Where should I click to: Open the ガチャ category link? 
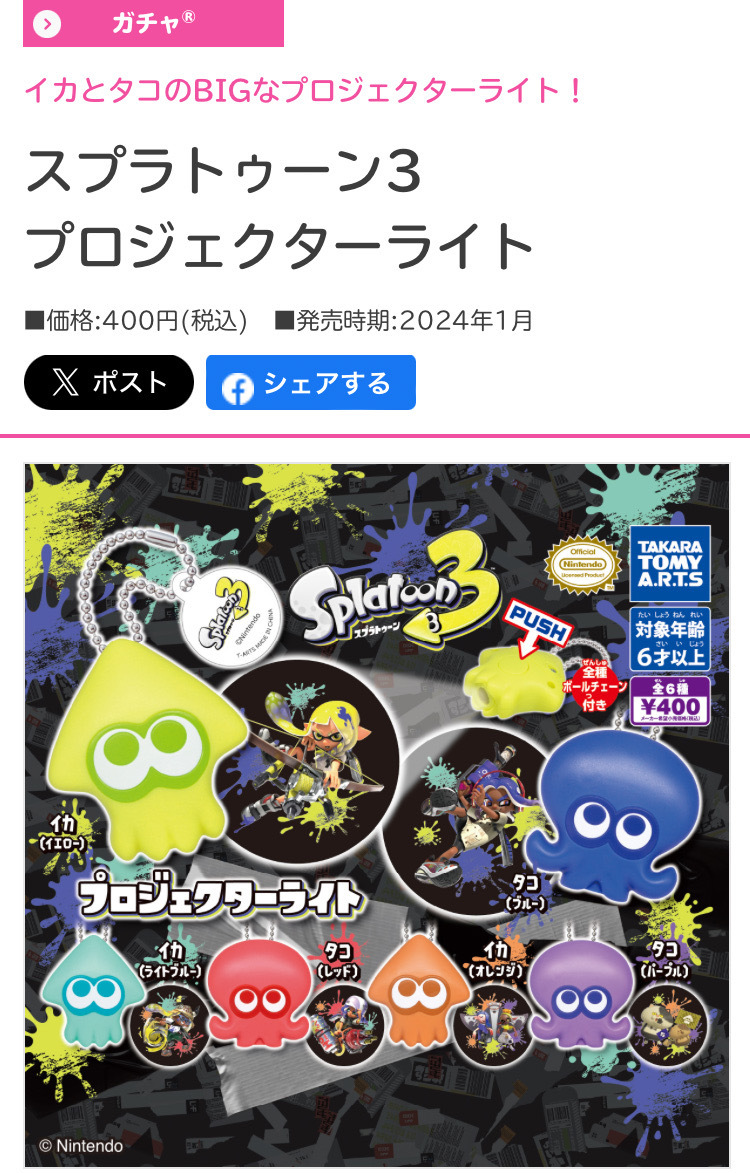pos(153,24)
